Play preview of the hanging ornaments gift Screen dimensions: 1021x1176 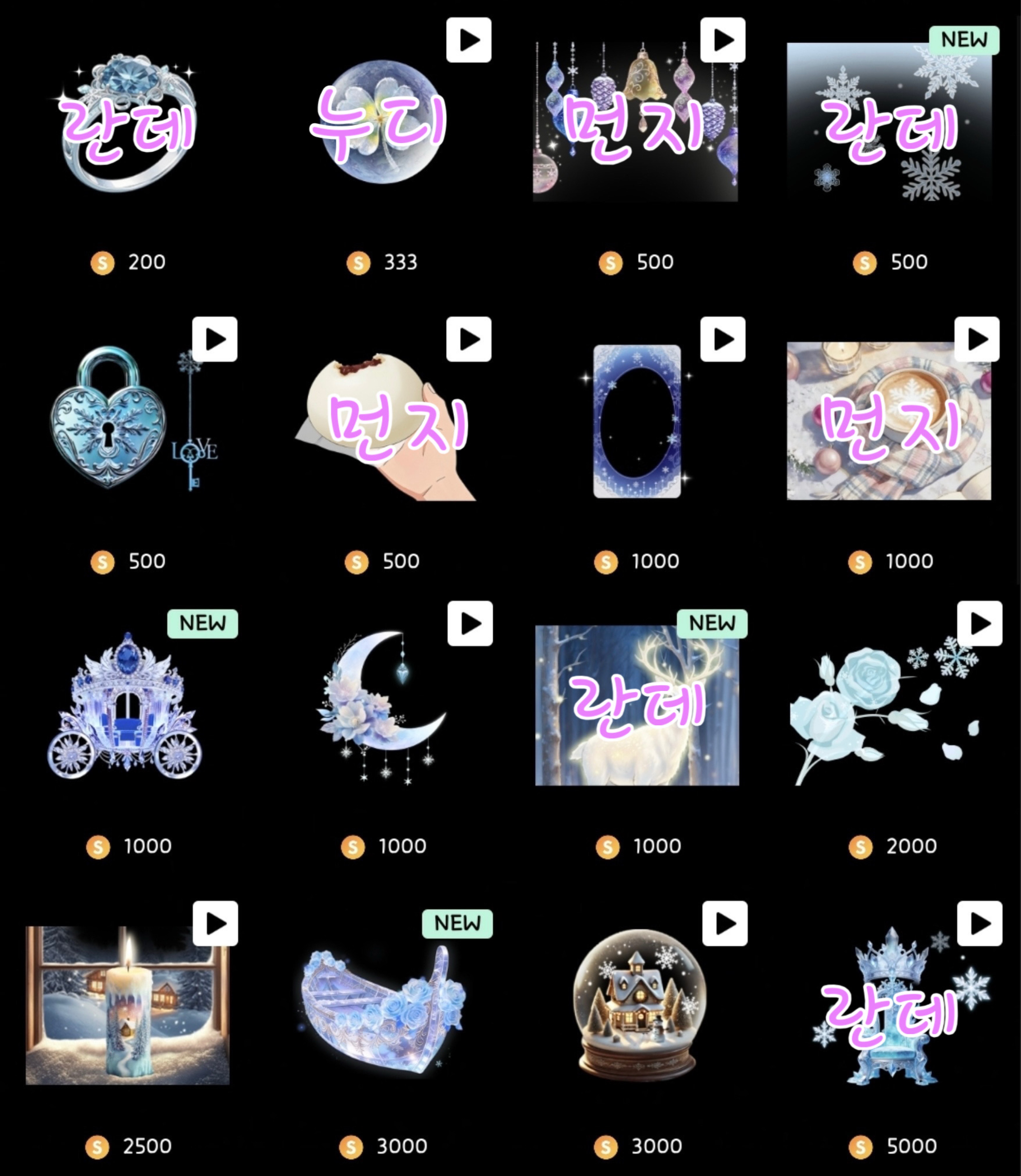[x=722, y=40]
